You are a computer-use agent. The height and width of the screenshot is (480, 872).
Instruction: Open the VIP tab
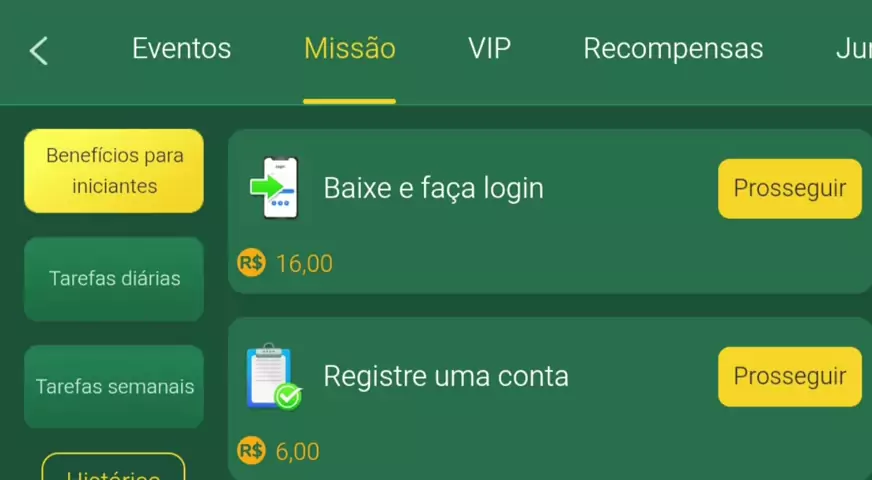[489, 48]
